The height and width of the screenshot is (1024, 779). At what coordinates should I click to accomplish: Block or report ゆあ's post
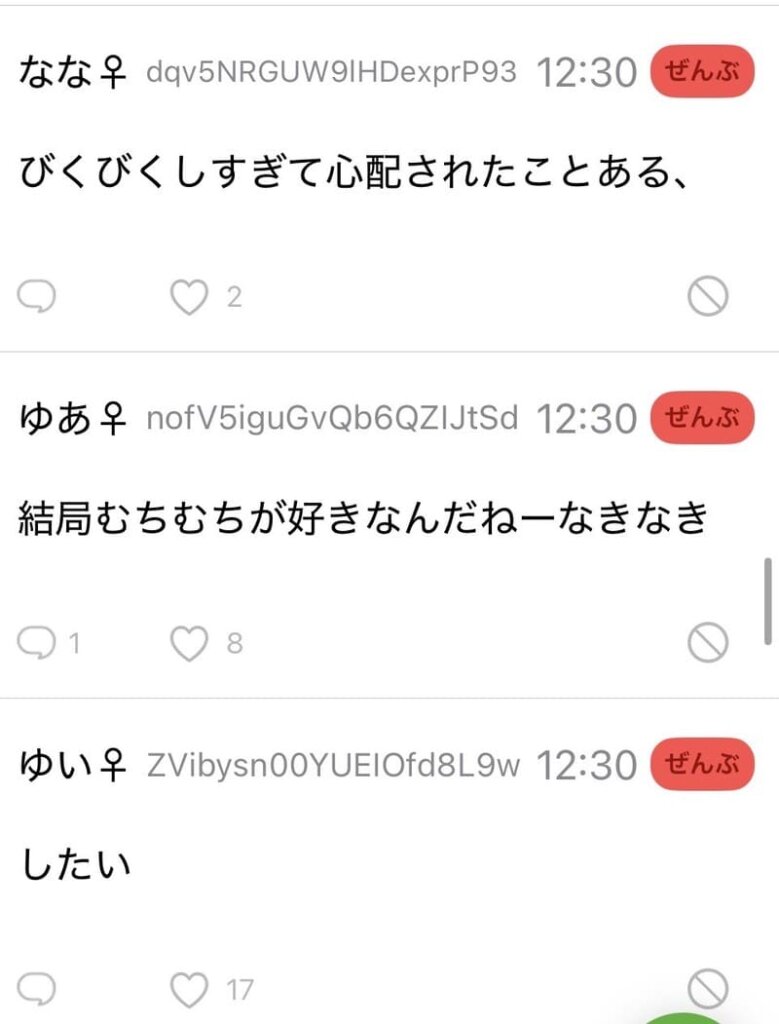(x=708, y=643)
